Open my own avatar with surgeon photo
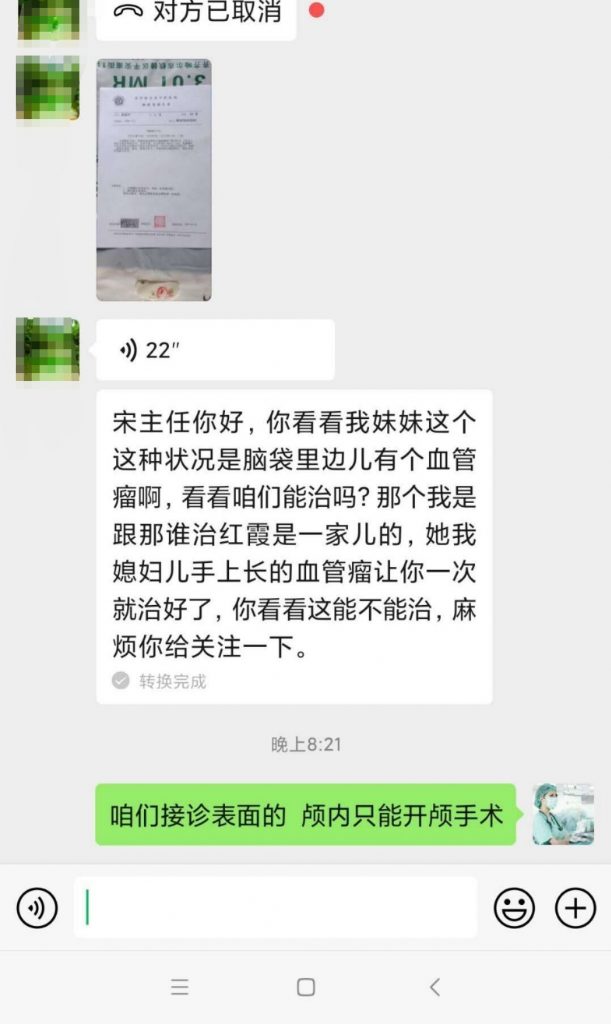 (562, 814)
